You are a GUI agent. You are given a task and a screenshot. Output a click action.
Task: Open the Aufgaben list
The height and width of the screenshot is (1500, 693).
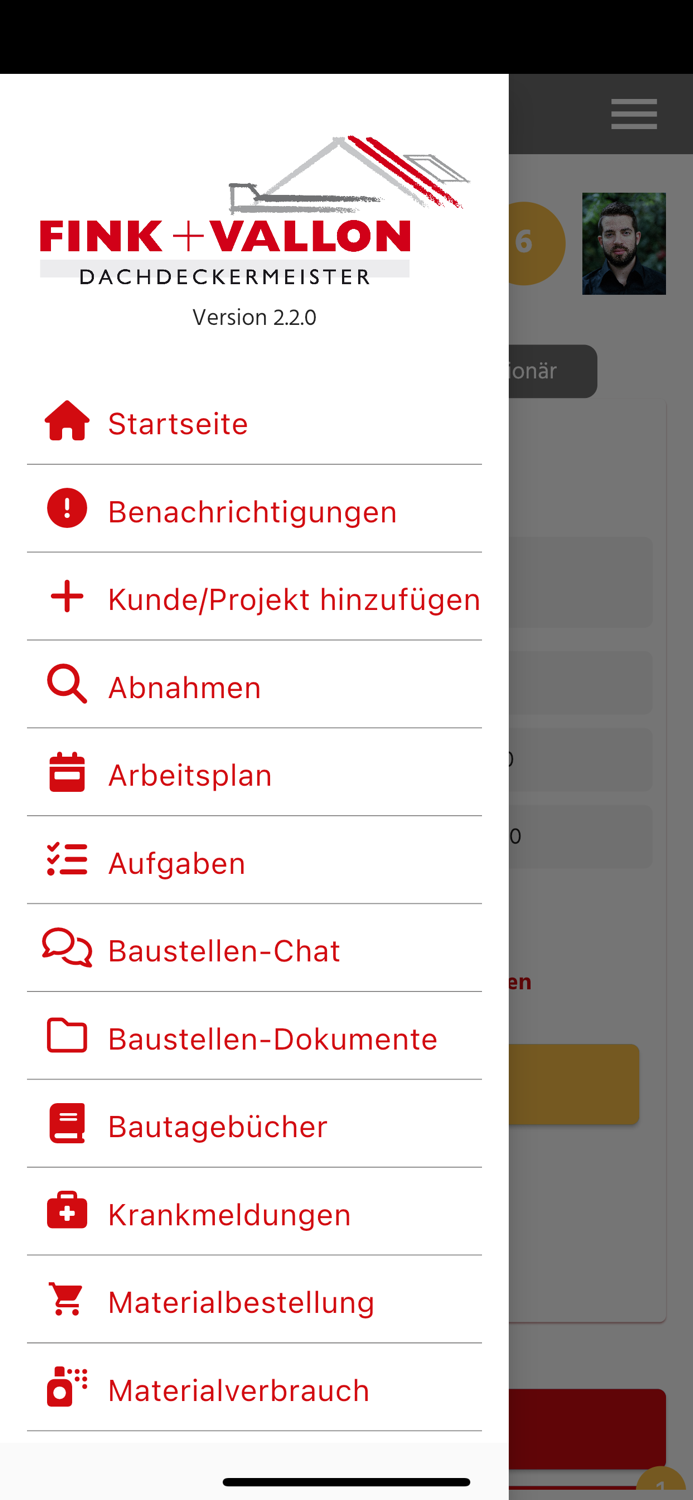click(177, 862)
